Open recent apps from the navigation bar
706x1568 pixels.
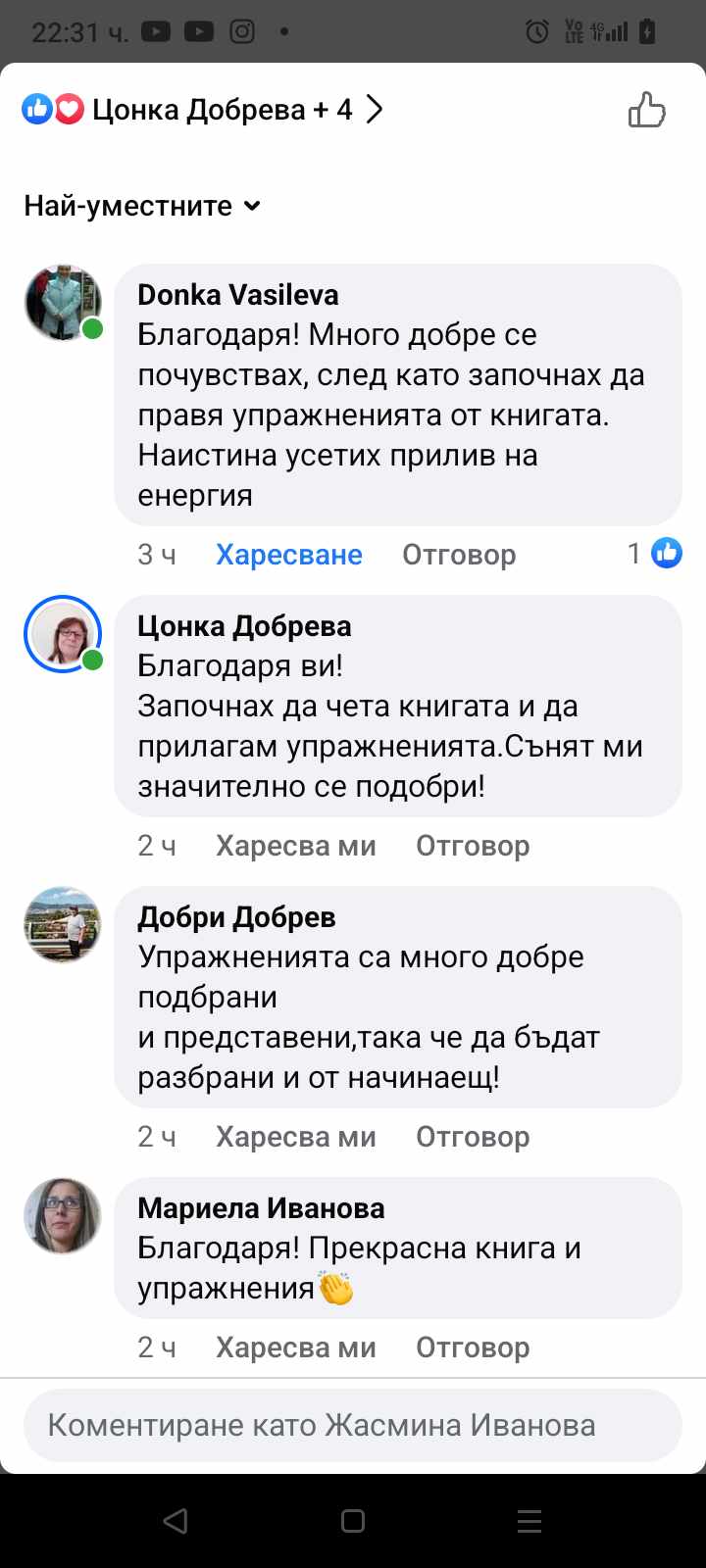tap(529, 1521)
